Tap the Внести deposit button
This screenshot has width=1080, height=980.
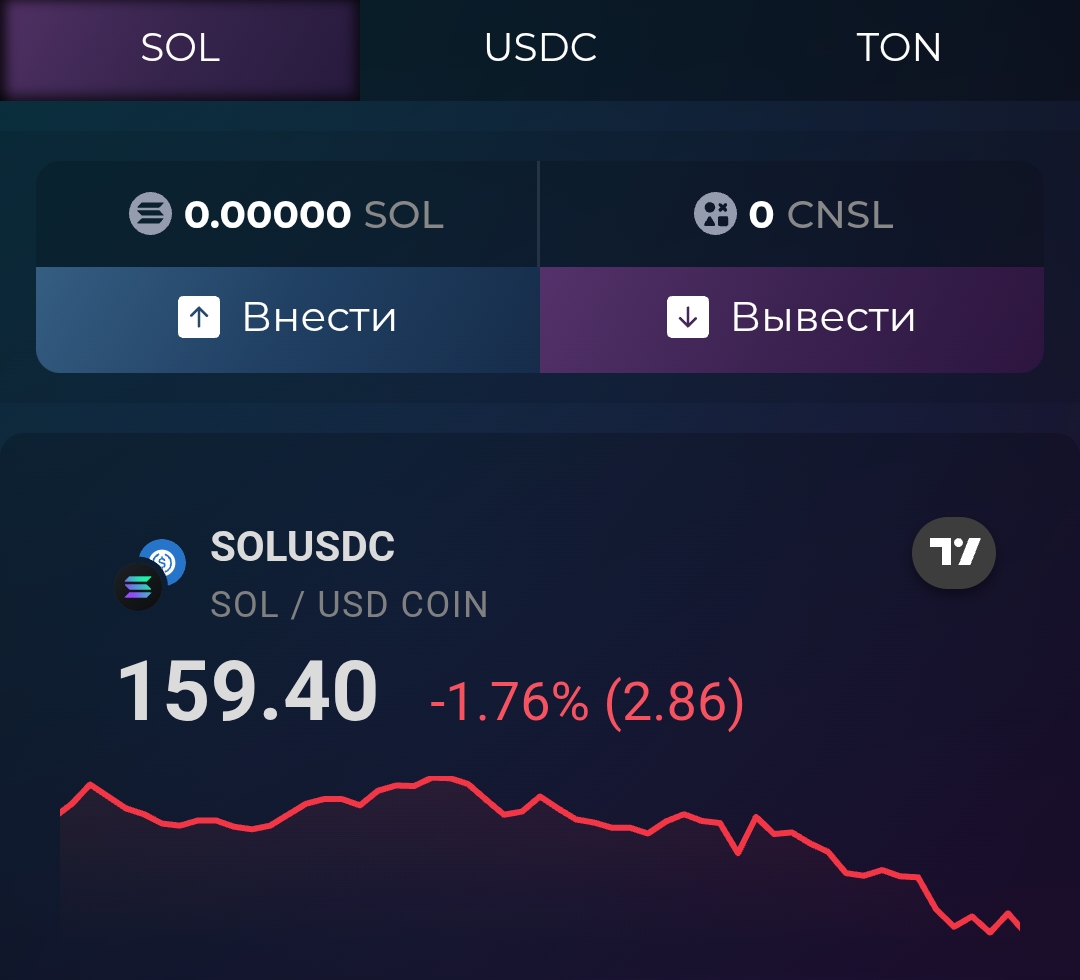coord(288,319)
